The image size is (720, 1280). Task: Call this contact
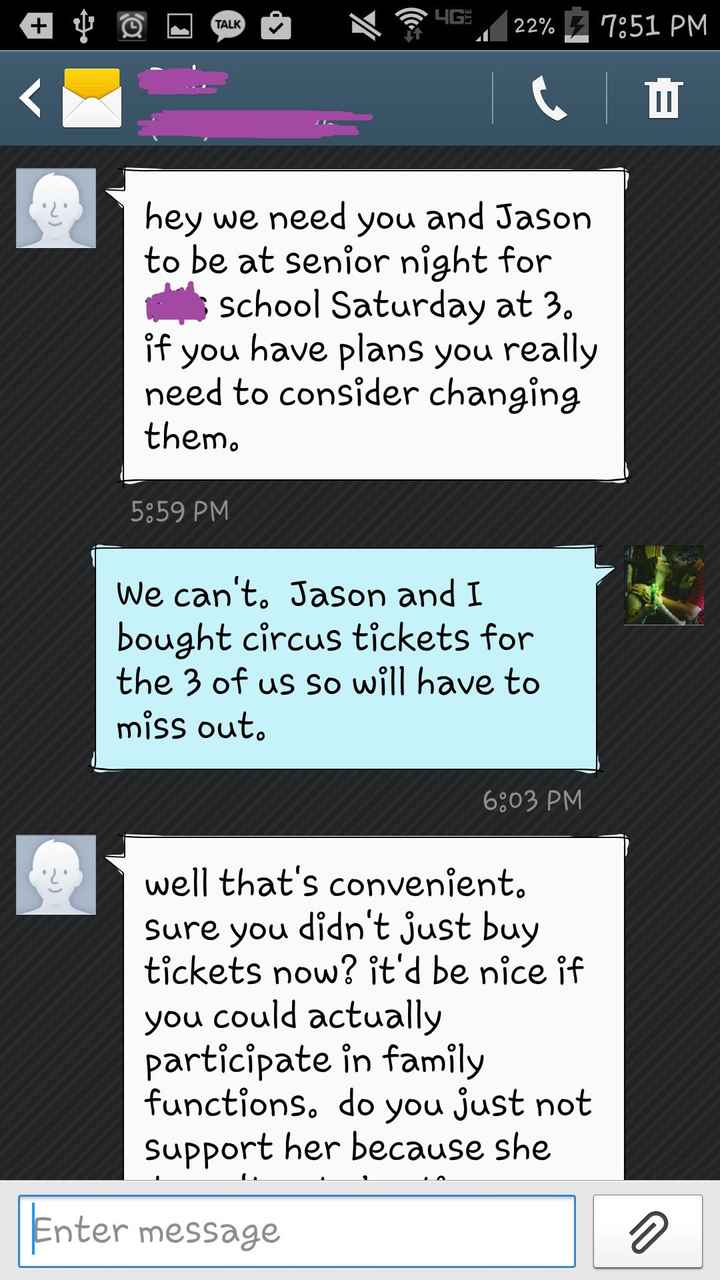coord(549,98)
